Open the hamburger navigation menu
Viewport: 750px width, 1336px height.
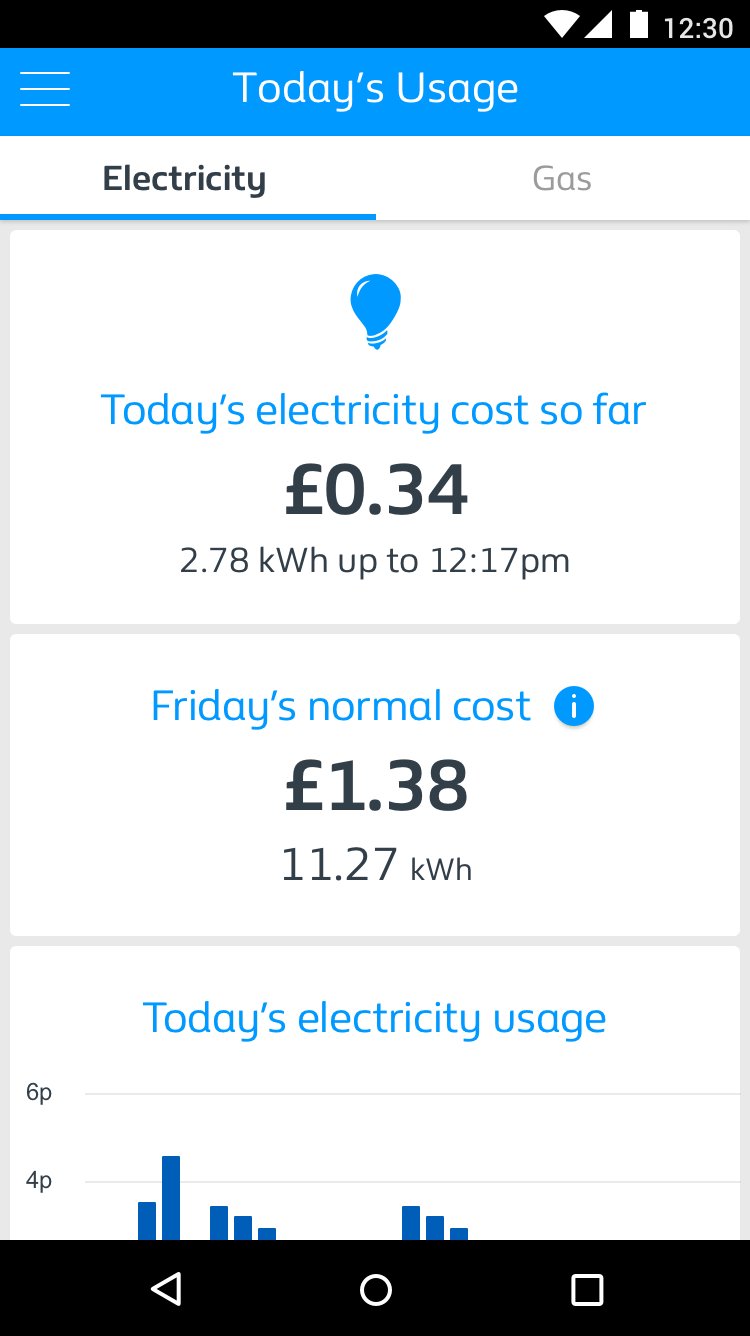(45, 90)
